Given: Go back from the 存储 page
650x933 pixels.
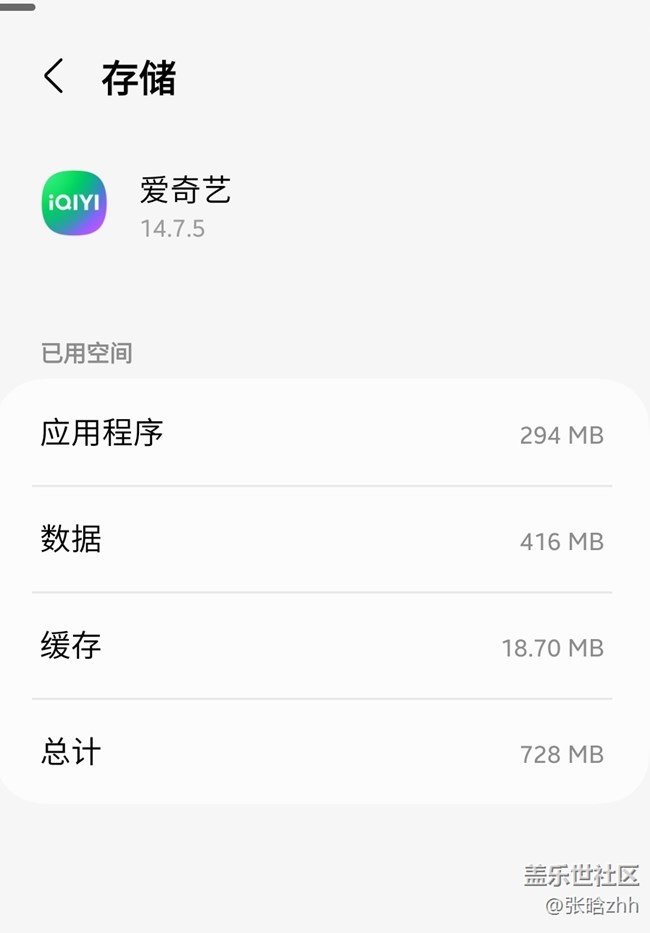Looking at the screenshot, I should coord(54,77).
